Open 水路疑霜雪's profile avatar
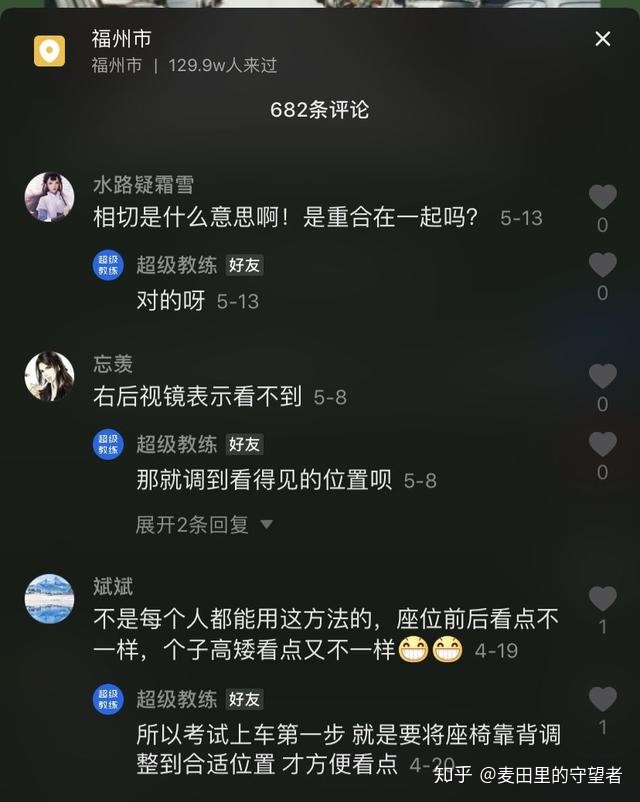This screenshot has width=640, height=802. [49, 197]
